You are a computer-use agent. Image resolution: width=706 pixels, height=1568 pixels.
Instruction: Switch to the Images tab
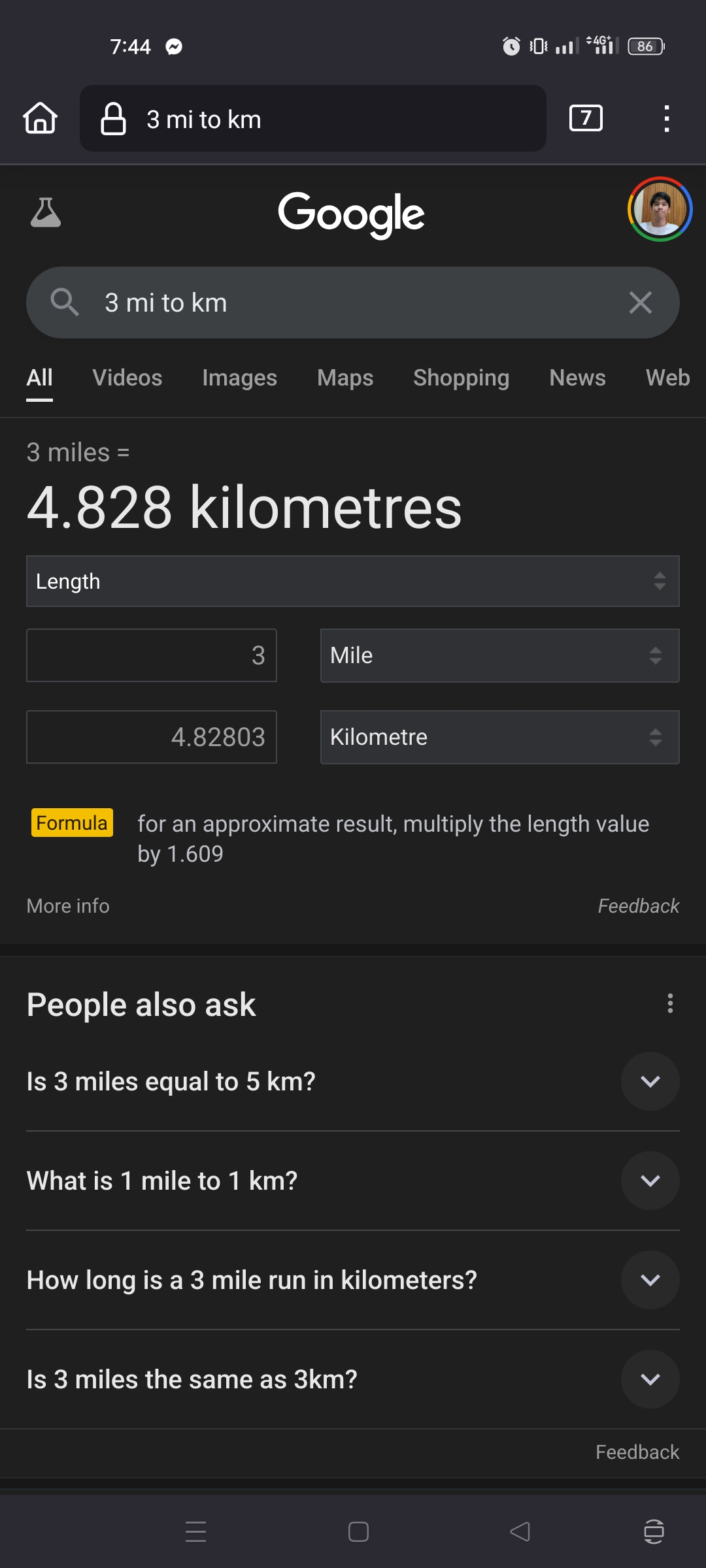[239, 378]
